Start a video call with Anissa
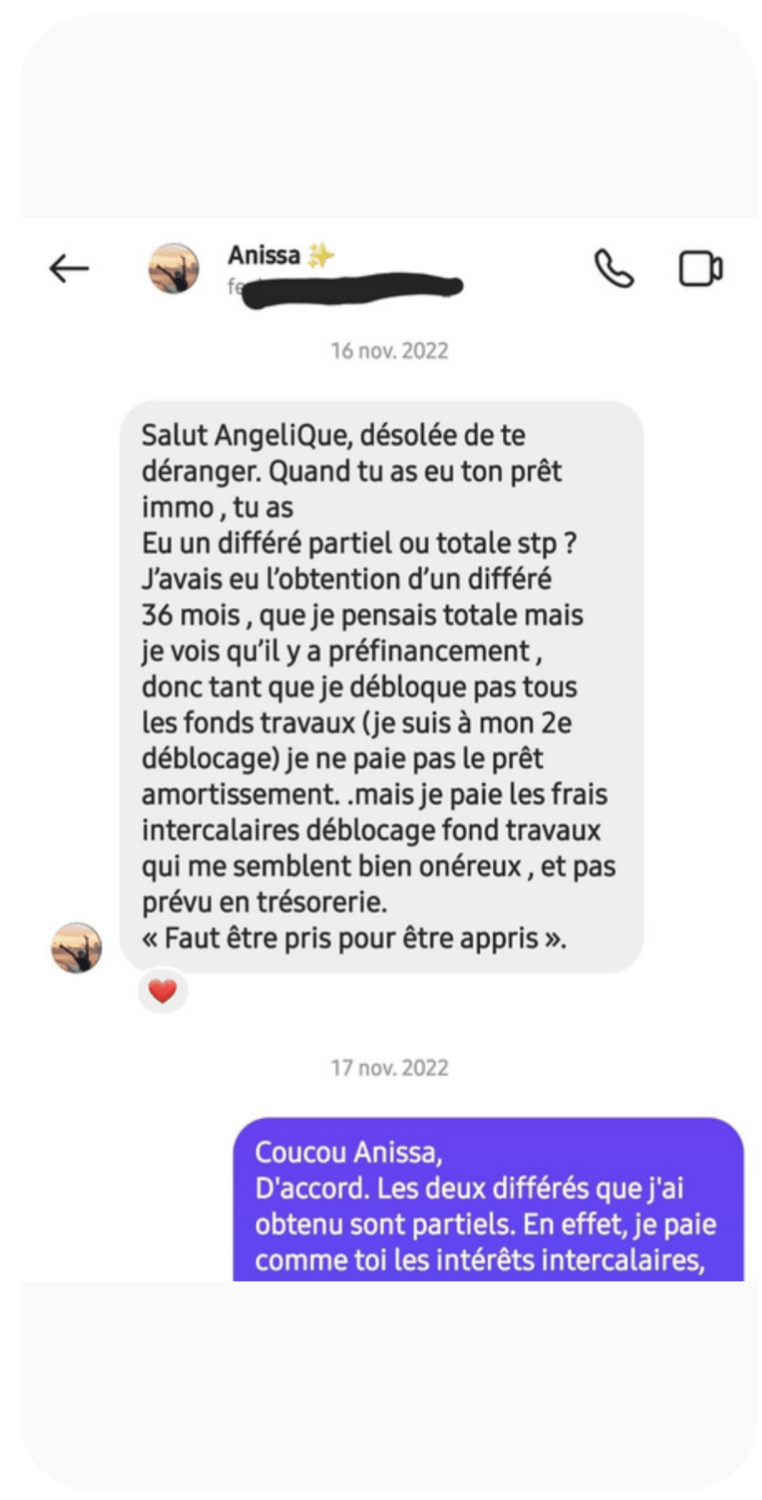 click(x=701, y=269)
